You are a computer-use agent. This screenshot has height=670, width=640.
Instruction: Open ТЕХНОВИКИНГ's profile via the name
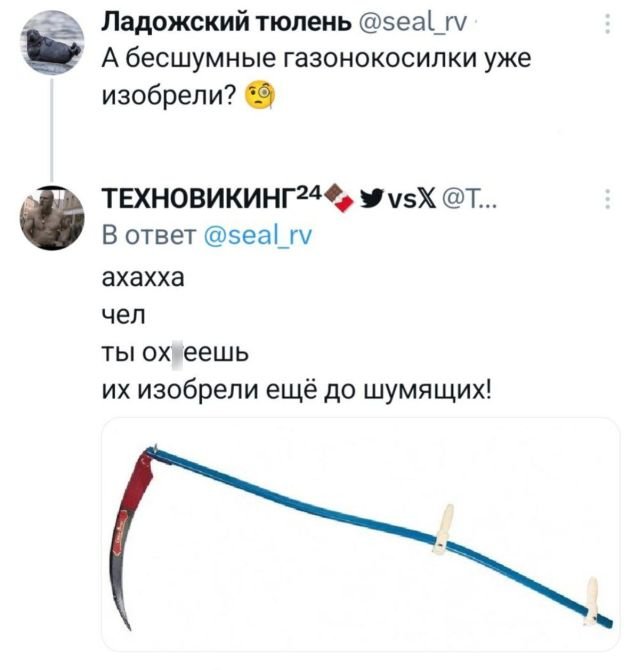tap(208, 203)
